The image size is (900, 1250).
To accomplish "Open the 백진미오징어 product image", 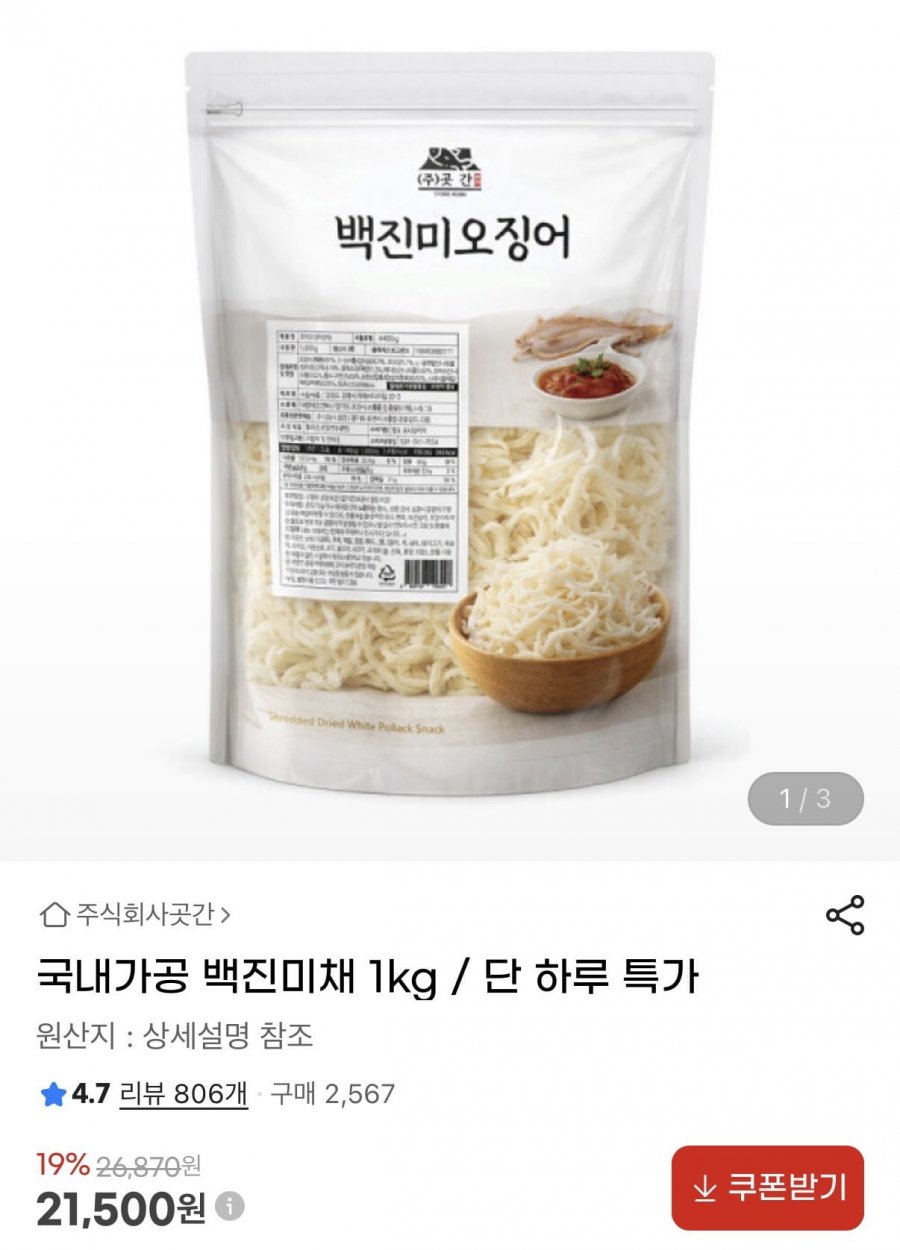I will click(450, 420).
